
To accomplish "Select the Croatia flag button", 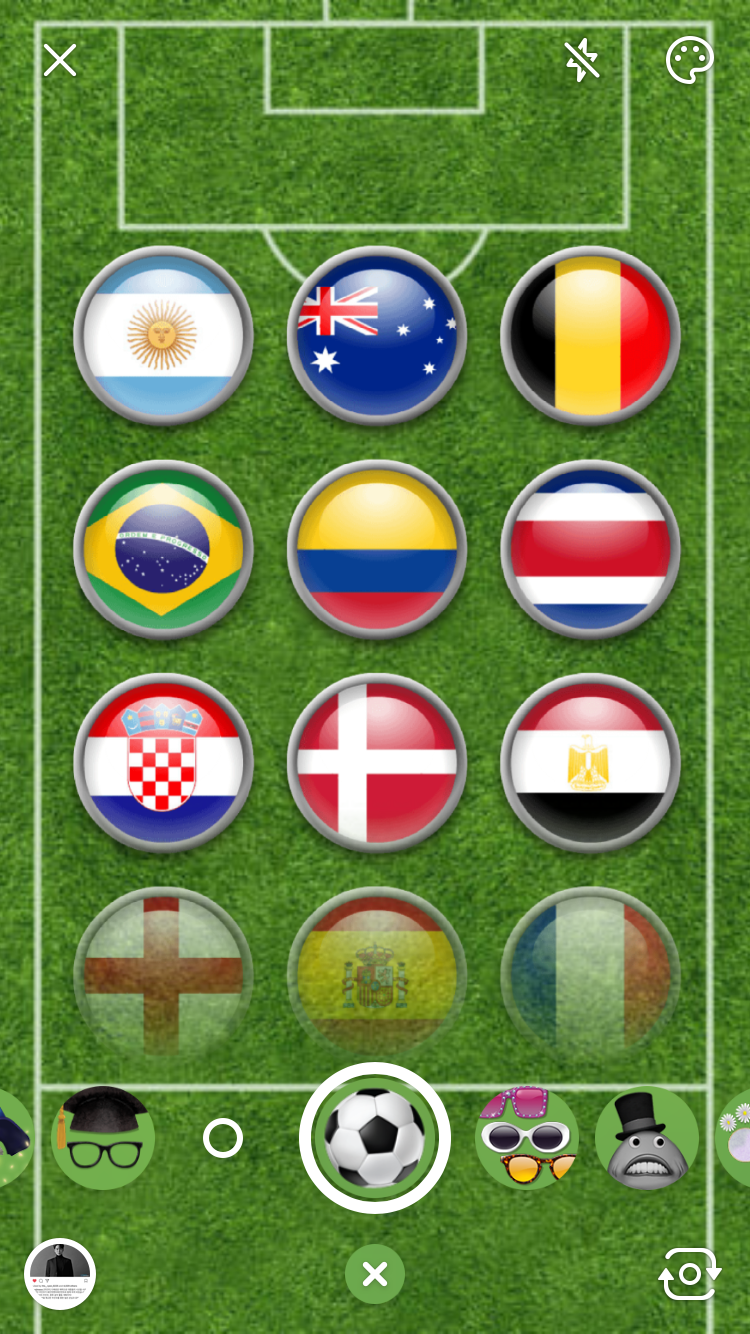I will [x=163, y=763].
